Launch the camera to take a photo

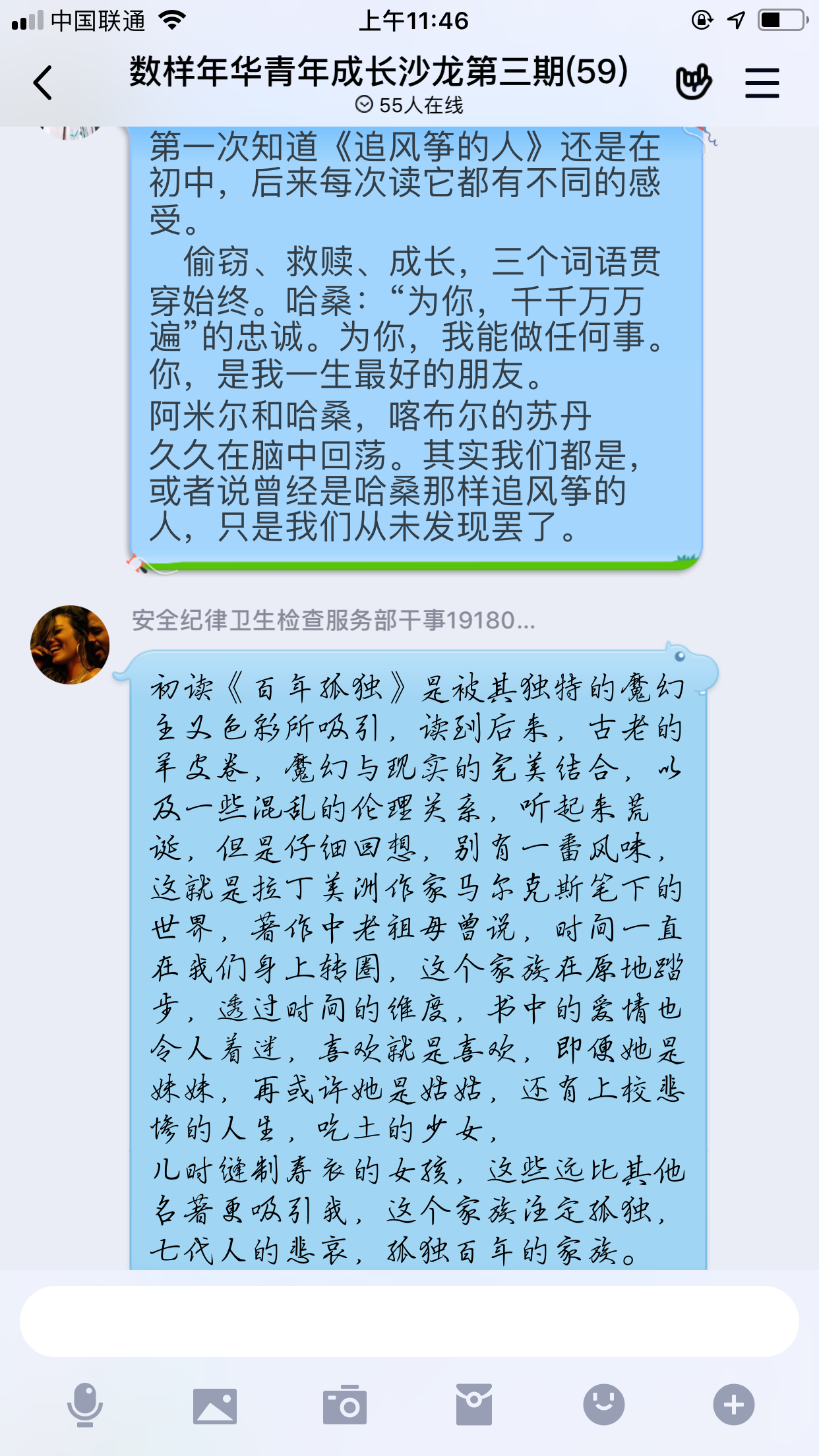[x=344, y=1405]
